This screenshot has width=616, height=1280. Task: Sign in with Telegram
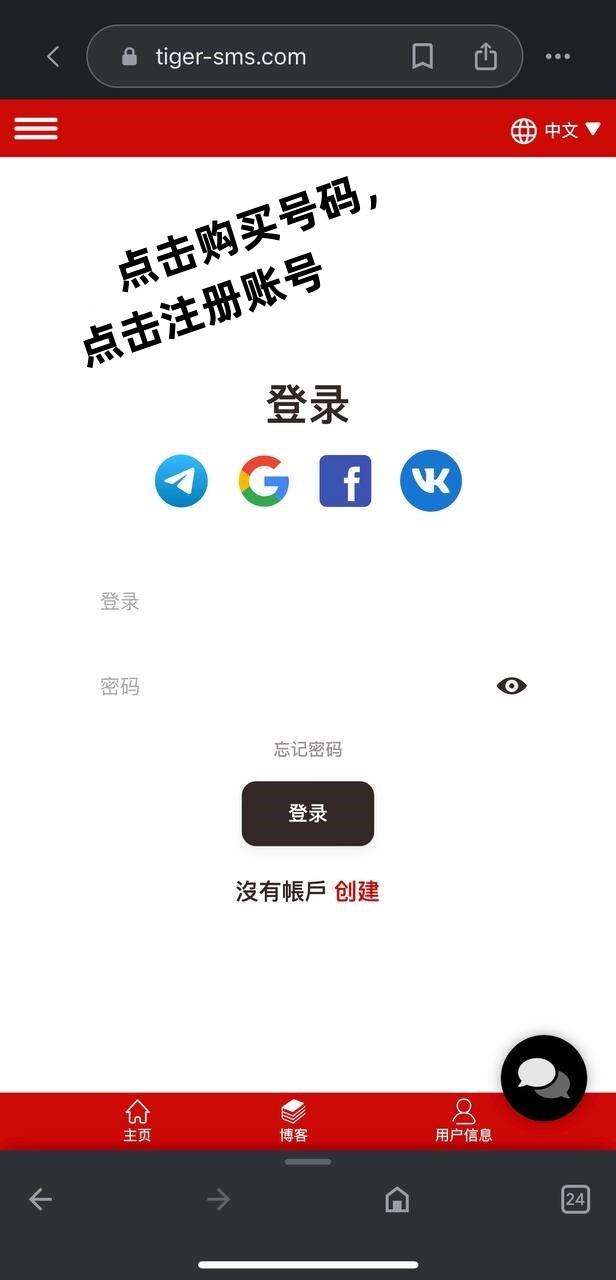coord(181,481)
